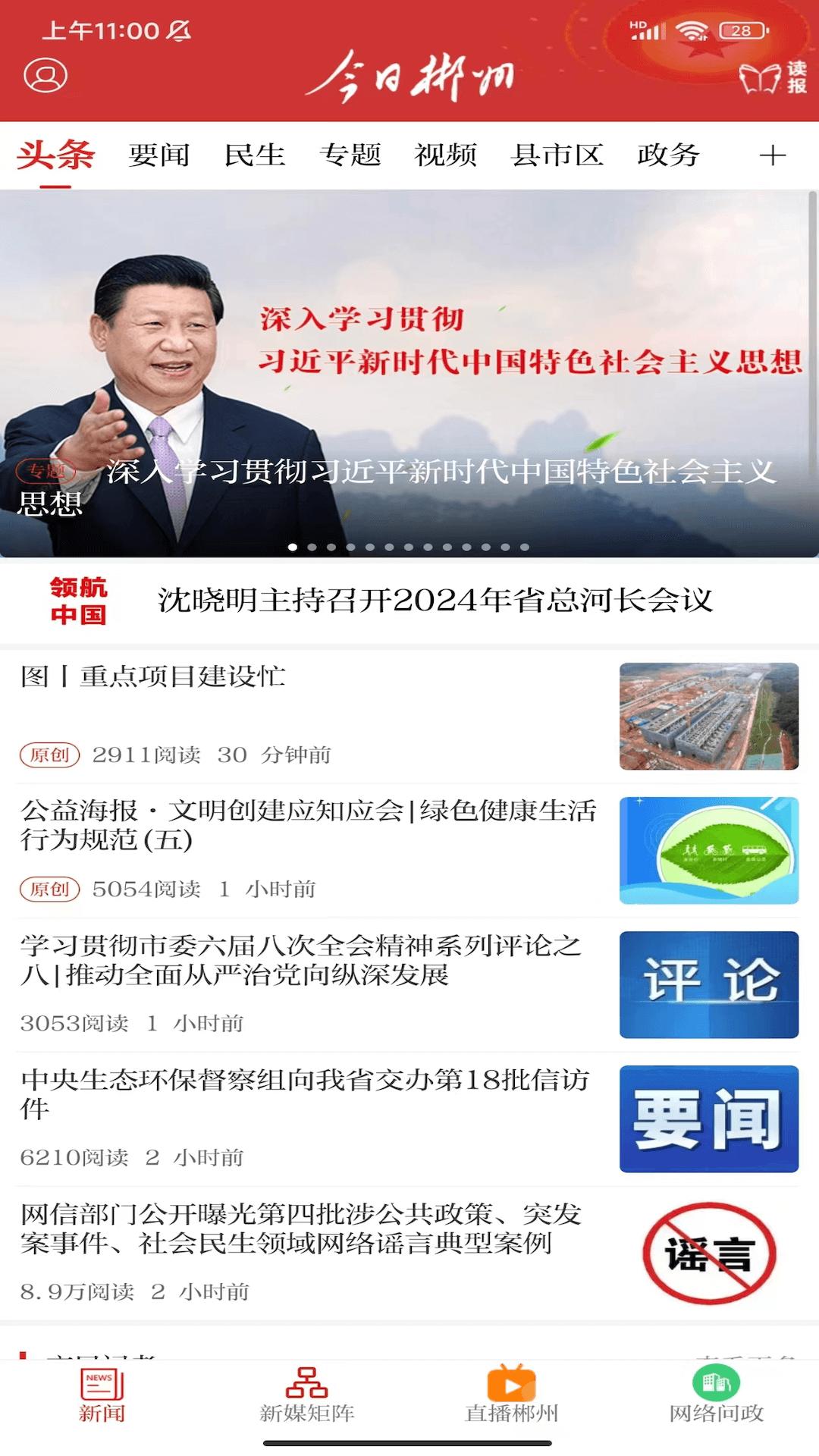Expand more channels with the plus button

click(773, 155)
